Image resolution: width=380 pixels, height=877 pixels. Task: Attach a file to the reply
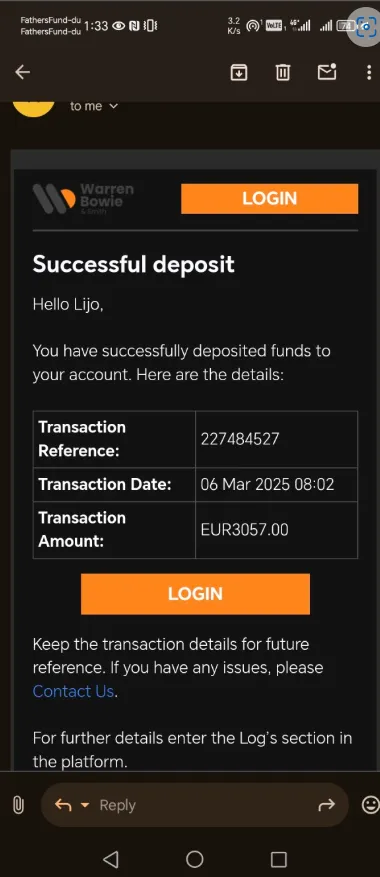pos(18,805)
